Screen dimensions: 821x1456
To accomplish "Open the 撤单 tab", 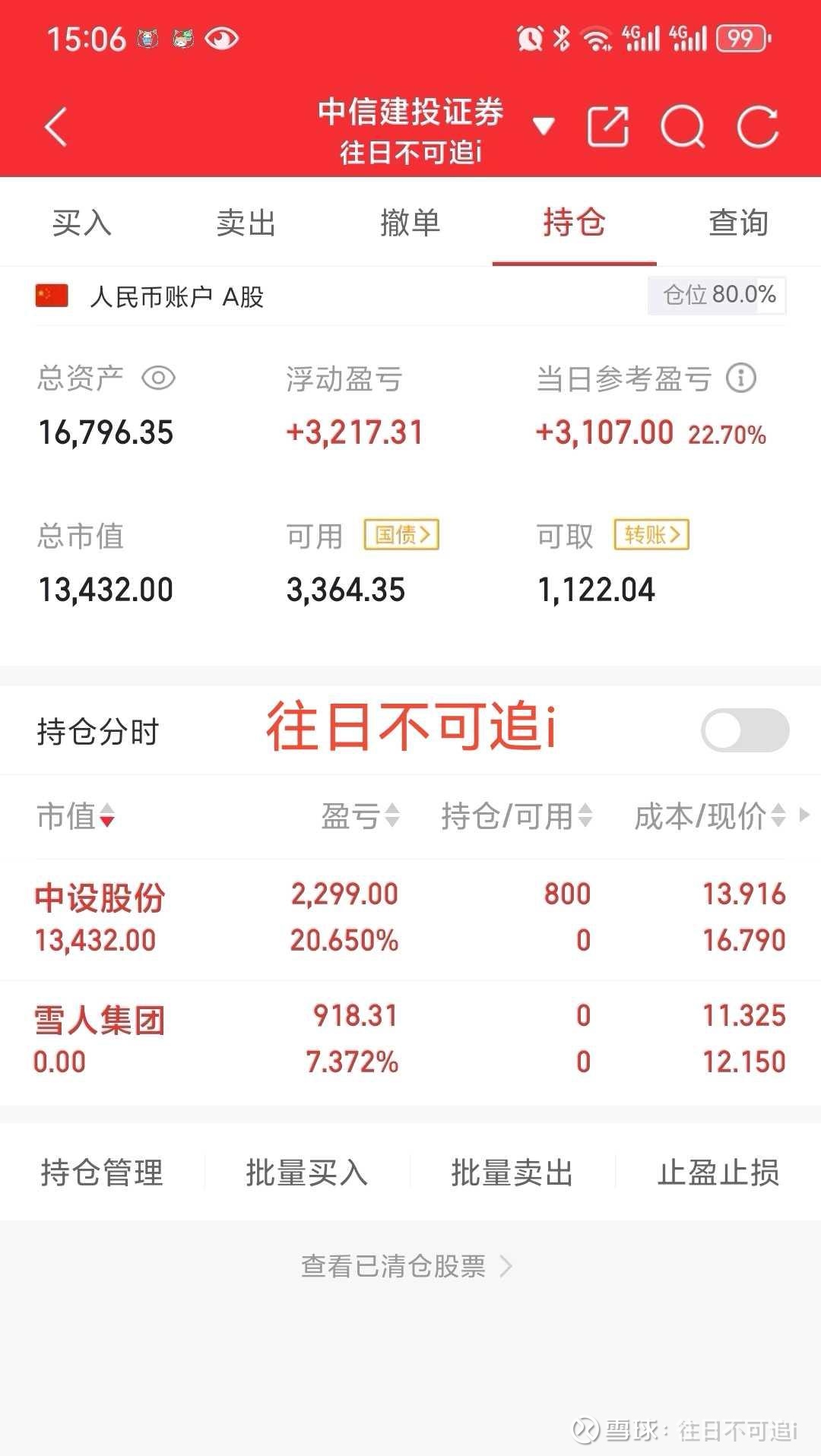I will (x=410, y=223).
